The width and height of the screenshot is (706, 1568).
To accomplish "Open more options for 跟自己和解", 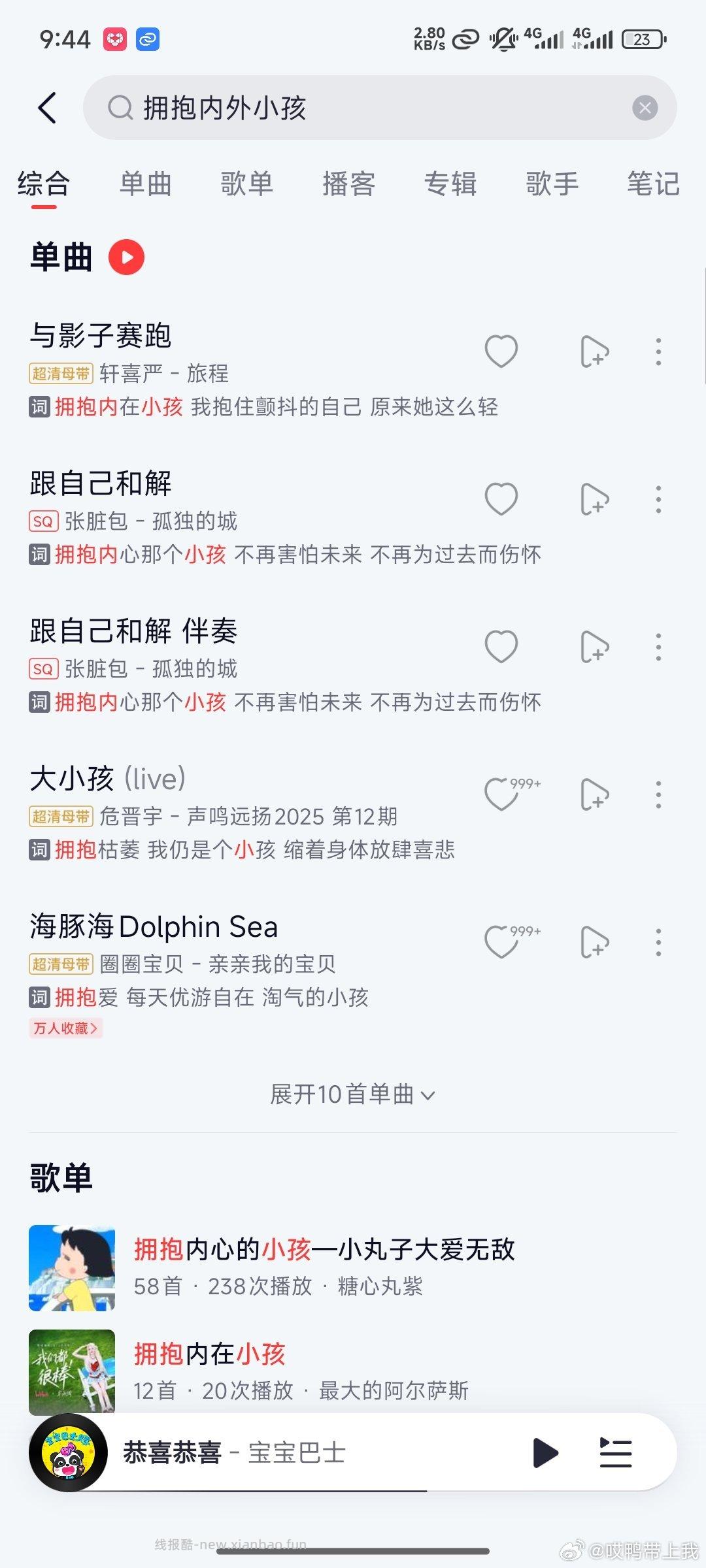I will coord(658,498).
